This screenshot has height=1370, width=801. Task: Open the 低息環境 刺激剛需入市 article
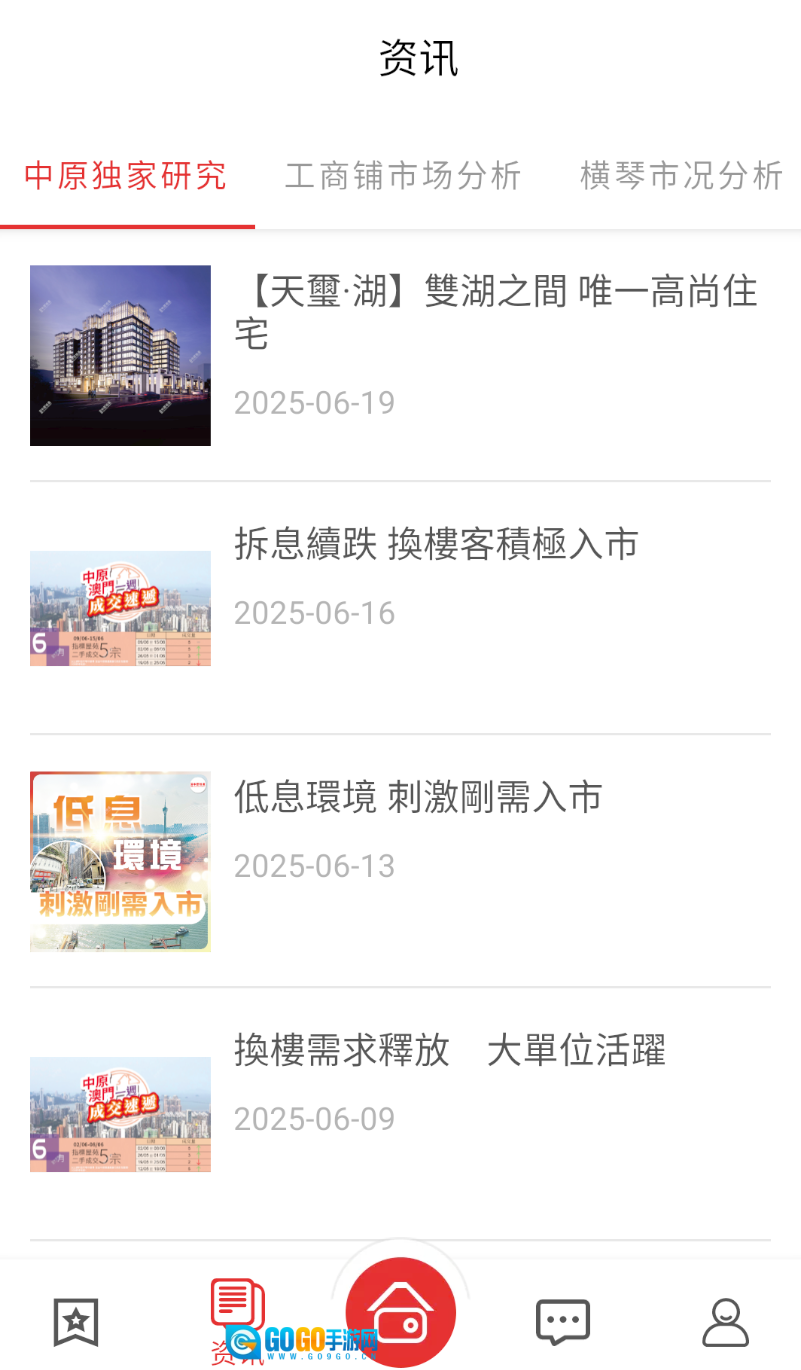418,797
